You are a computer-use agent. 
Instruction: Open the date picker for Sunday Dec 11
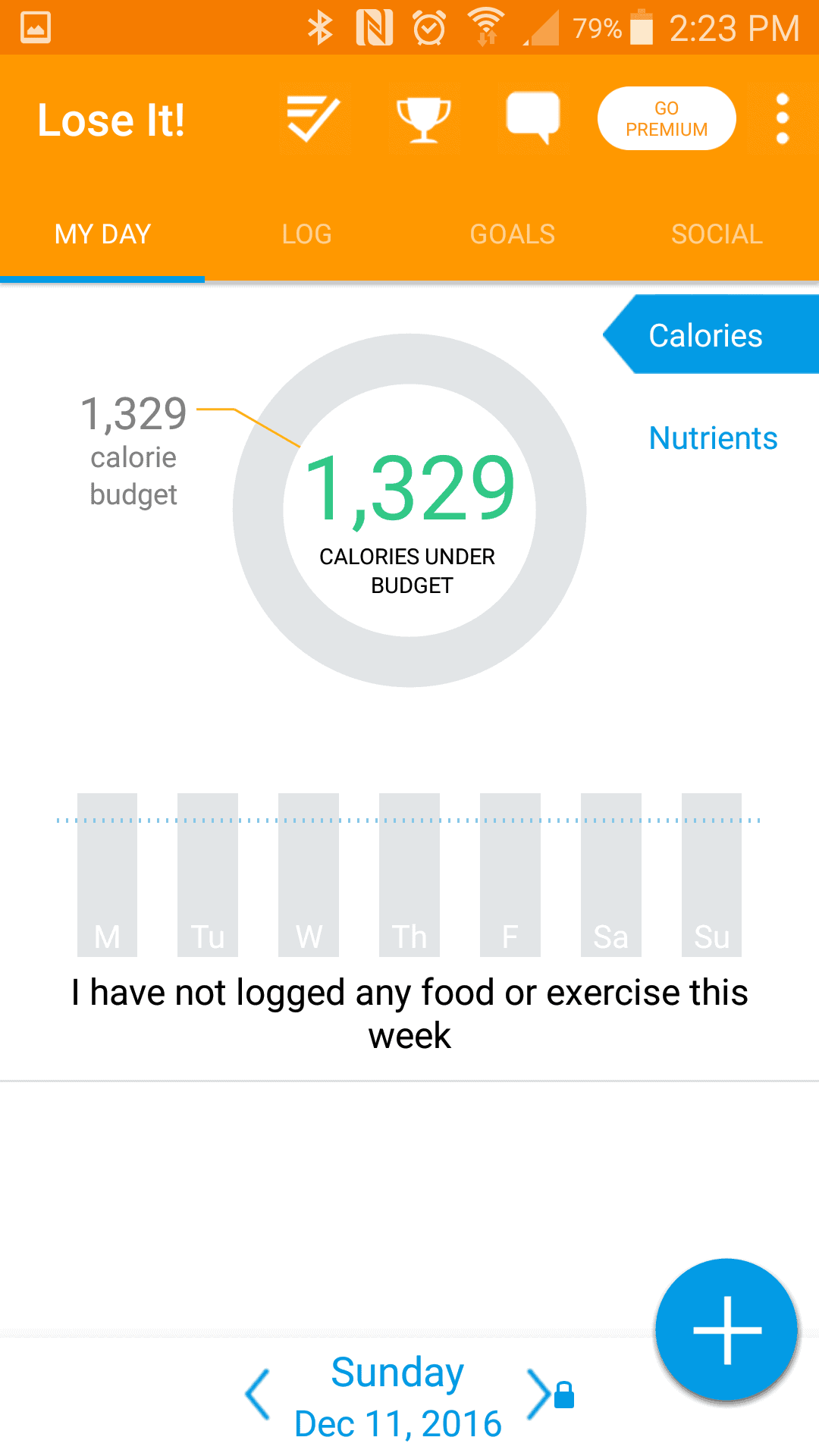click(397, 1397)
